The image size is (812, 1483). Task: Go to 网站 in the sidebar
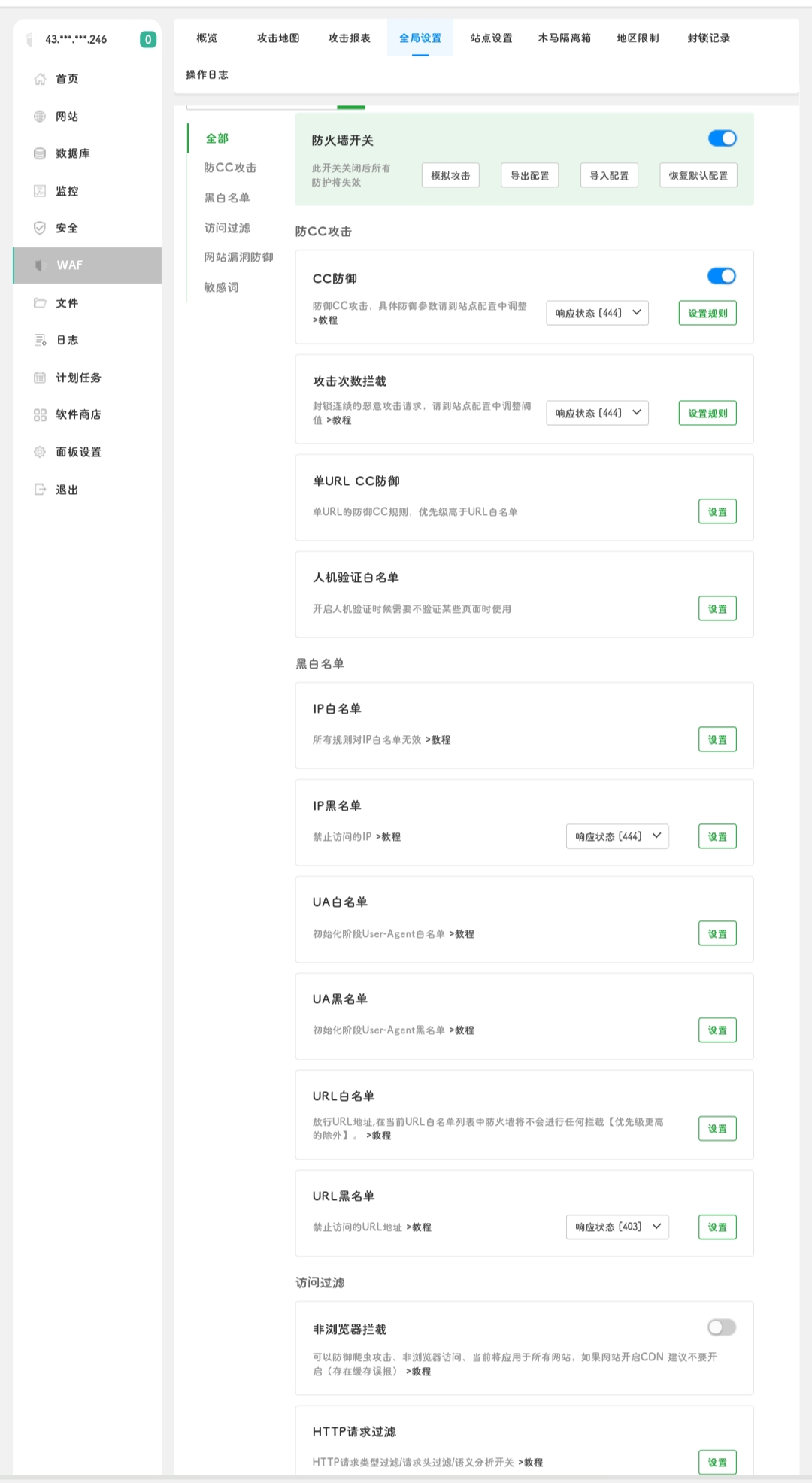tap(67, 117)
